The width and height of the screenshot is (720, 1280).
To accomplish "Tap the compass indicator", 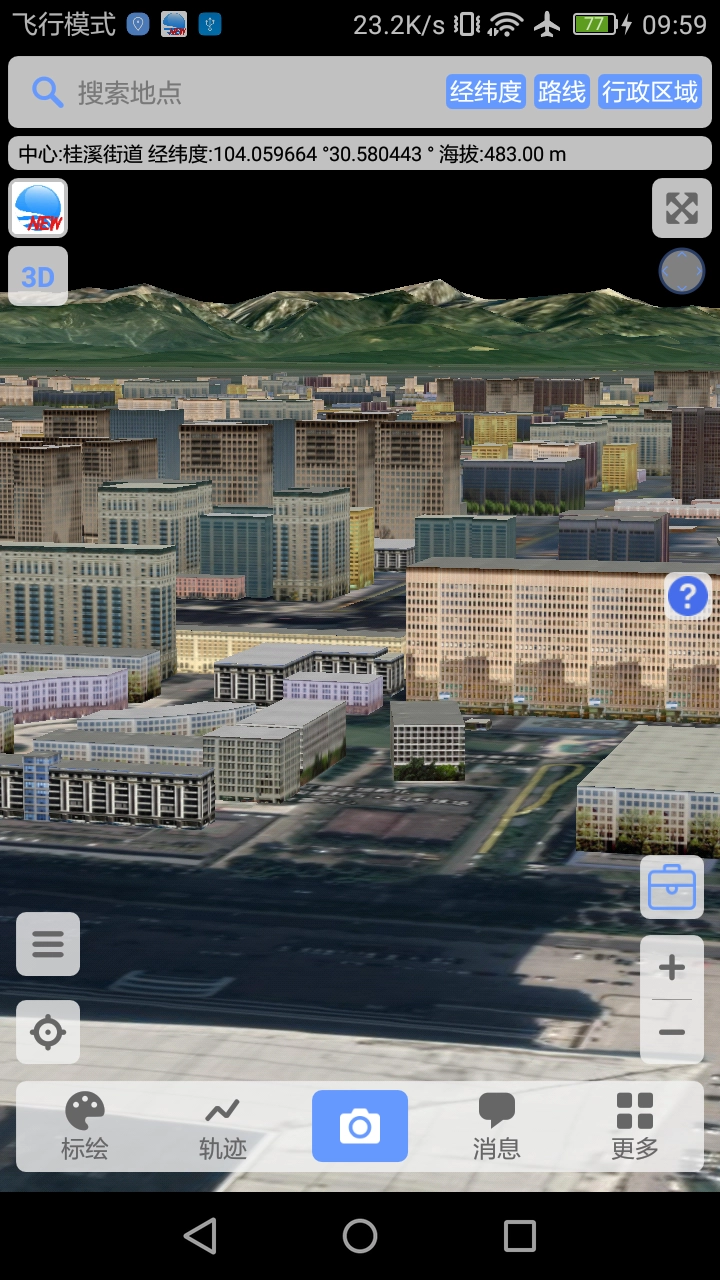I will tap(682, 272).
